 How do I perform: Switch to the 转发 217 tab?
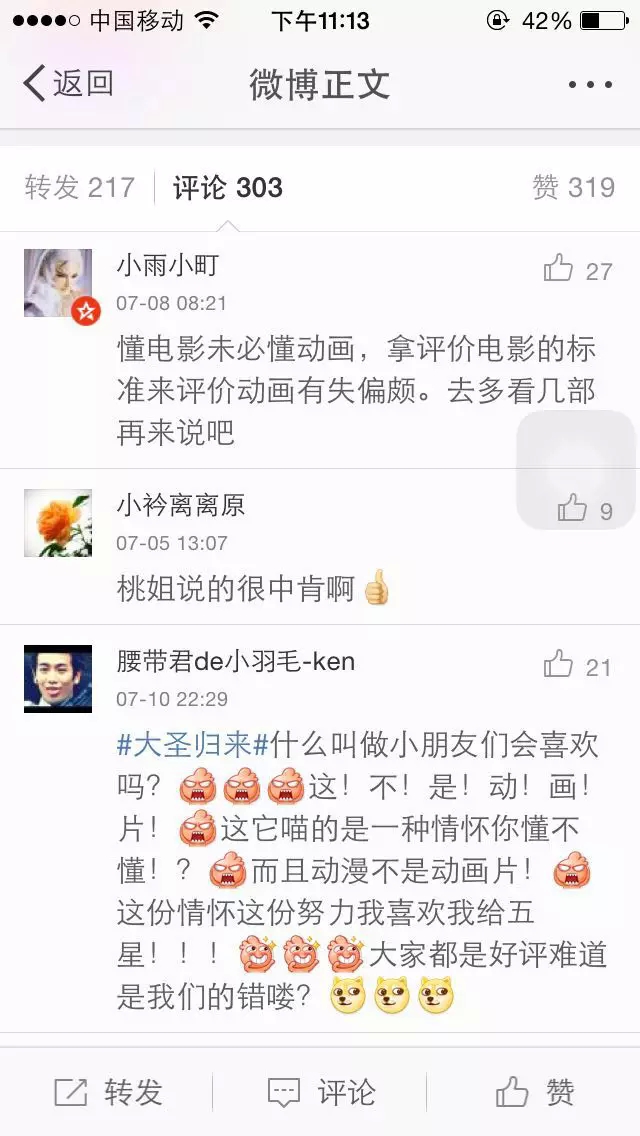pyautogui.click(x=80, y=187)
